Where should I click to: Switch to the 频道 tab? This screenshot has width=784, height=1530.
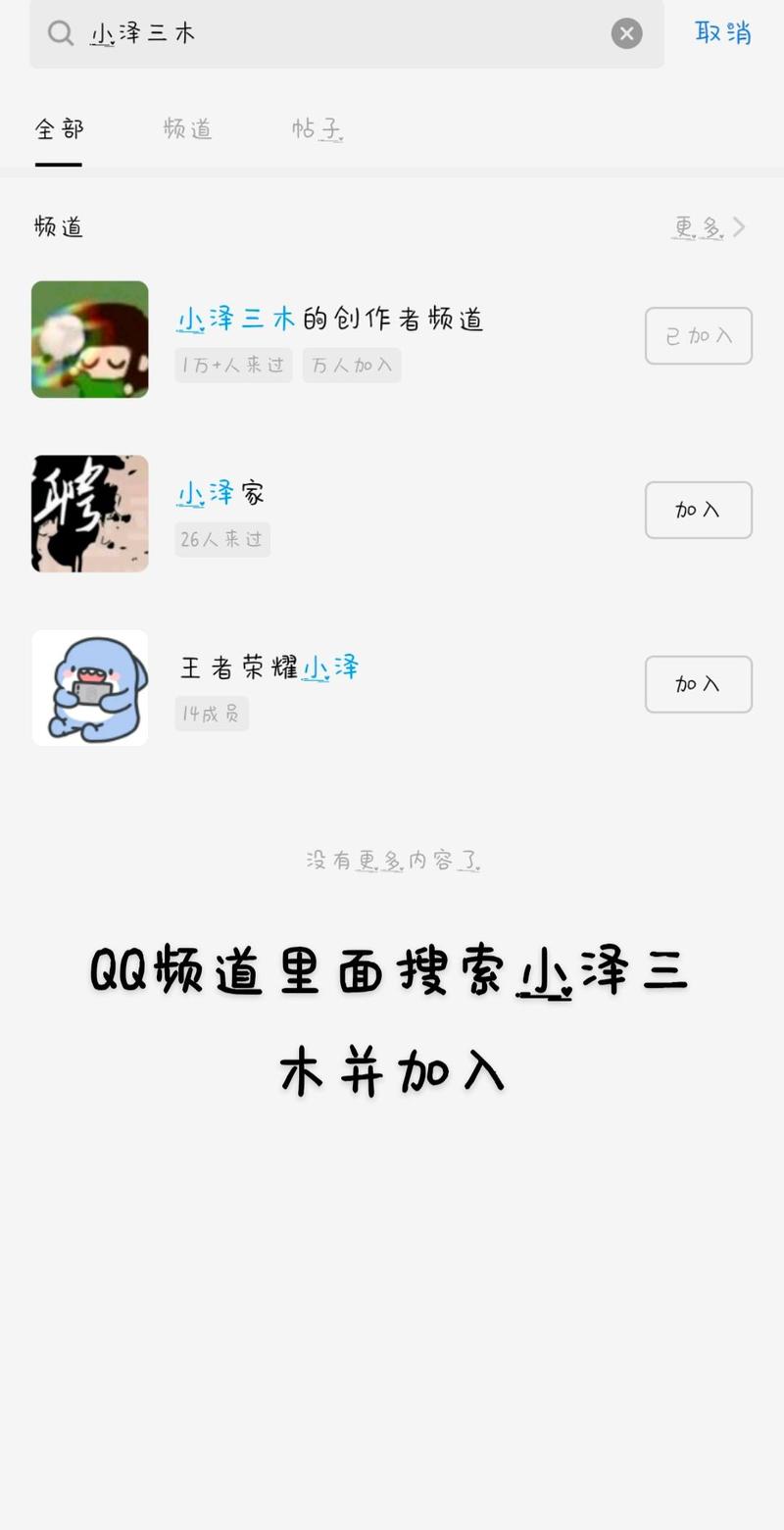pyautogui.click(x=187, y=127)
